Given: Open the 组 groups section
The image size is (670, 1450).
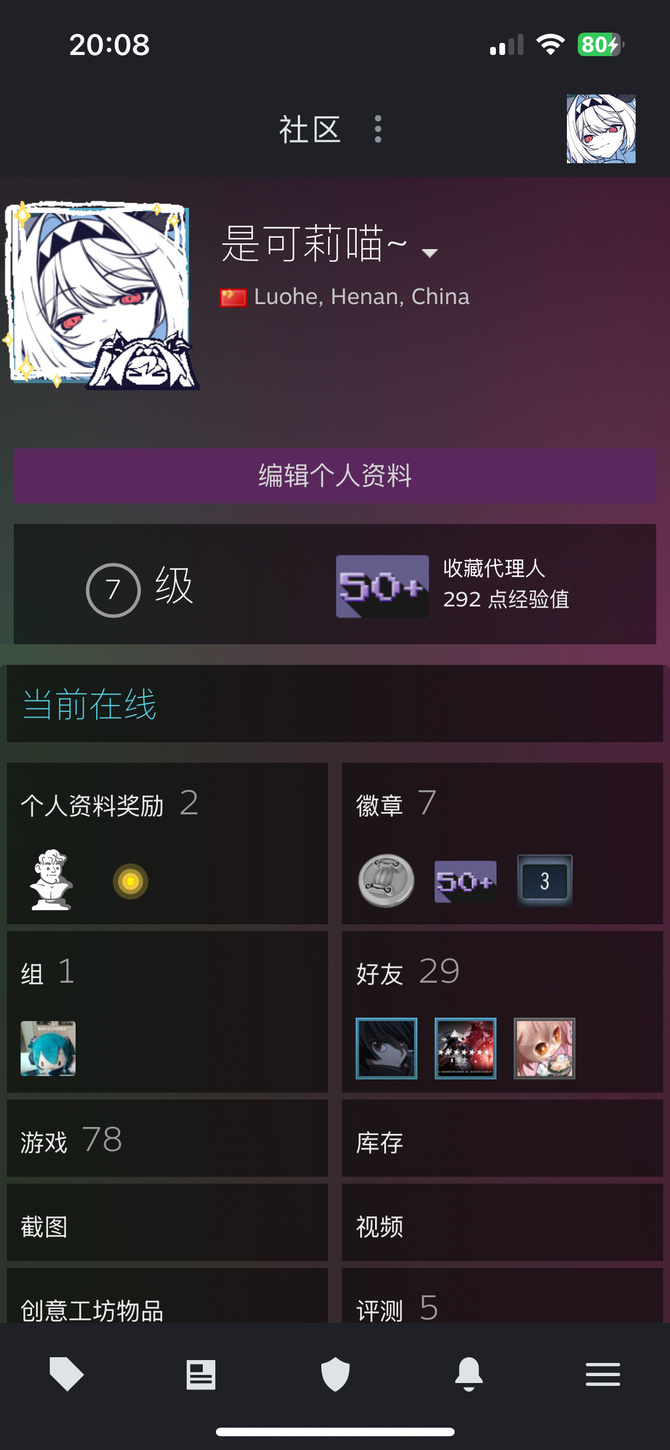Looking at the screenshot, I should pos(33,973).
